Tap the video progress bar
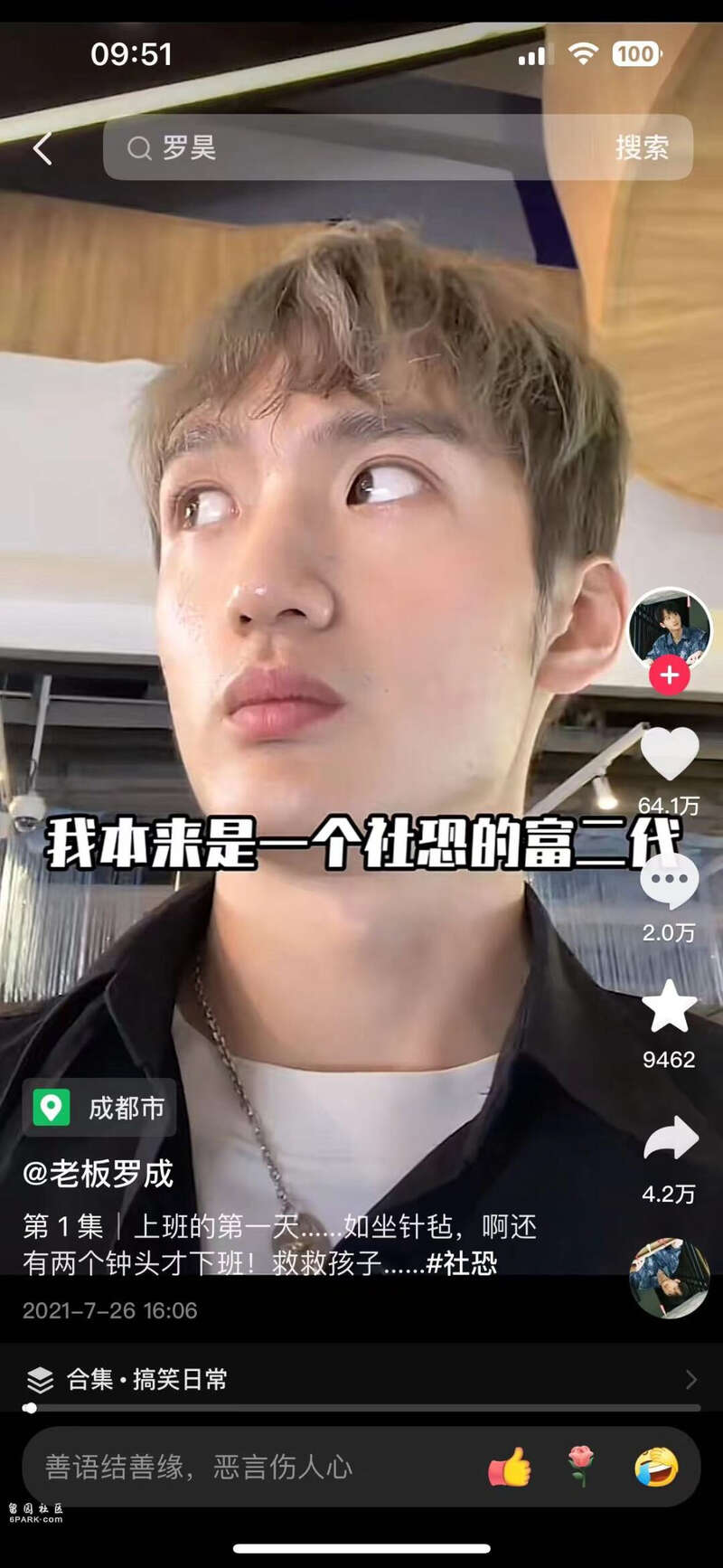This screenshot has height=1568, width=723. pyautogui.click(x=361, y=1408)
